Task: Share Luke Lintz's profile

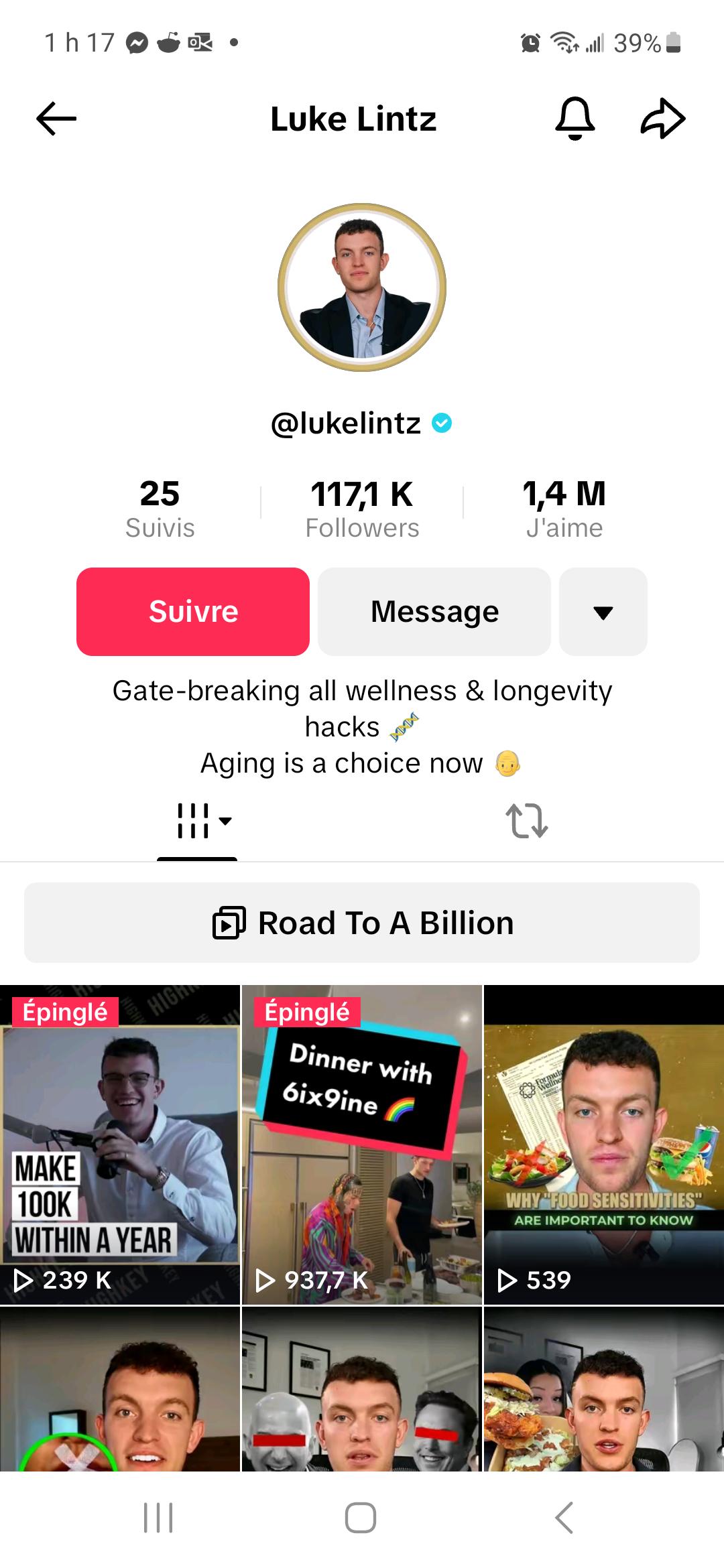Action: pos(662,119)
